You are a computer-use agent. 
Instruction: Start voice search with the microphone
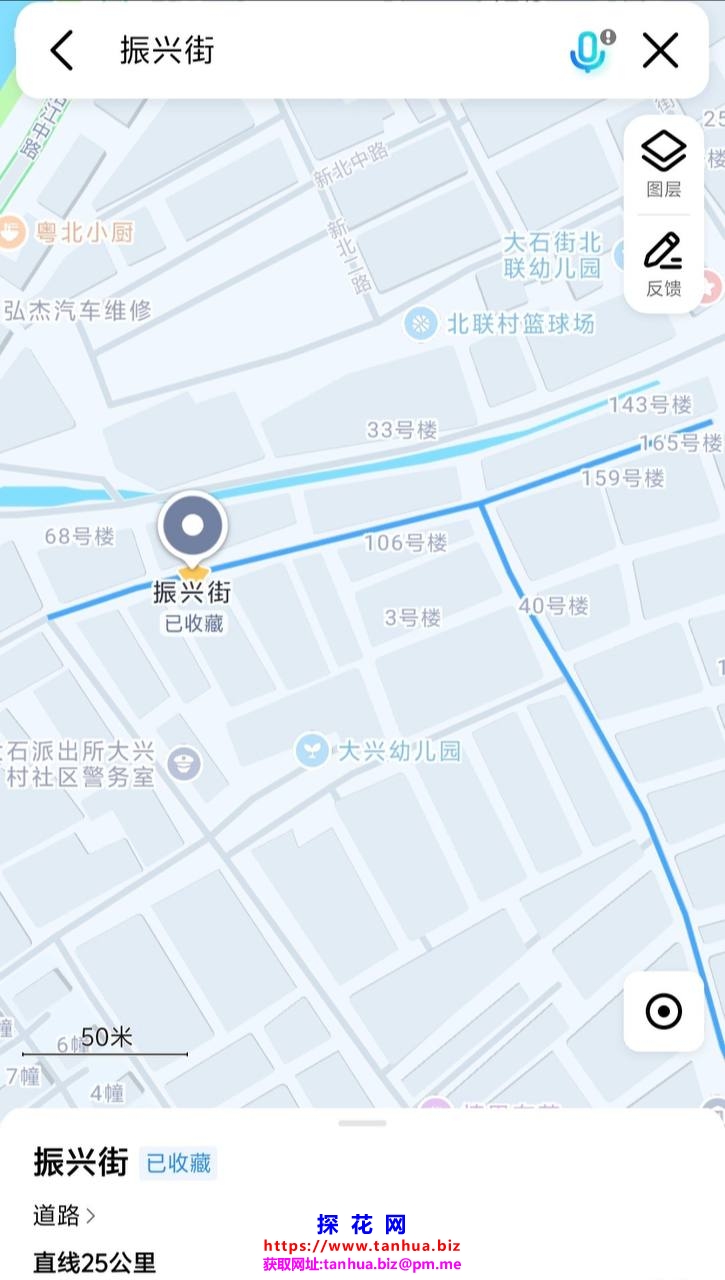pyautogui.click(x=590, y=50)
